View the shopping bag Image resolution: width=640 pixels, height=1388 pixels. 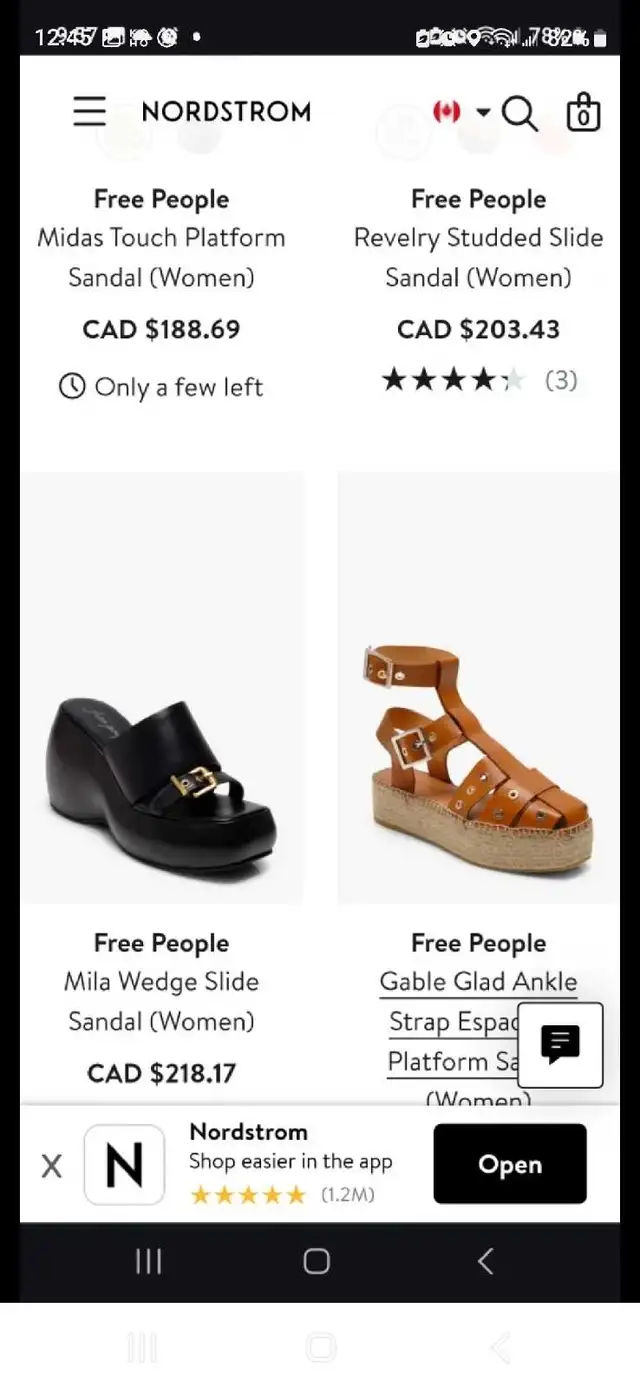click(x=583, y=112)
